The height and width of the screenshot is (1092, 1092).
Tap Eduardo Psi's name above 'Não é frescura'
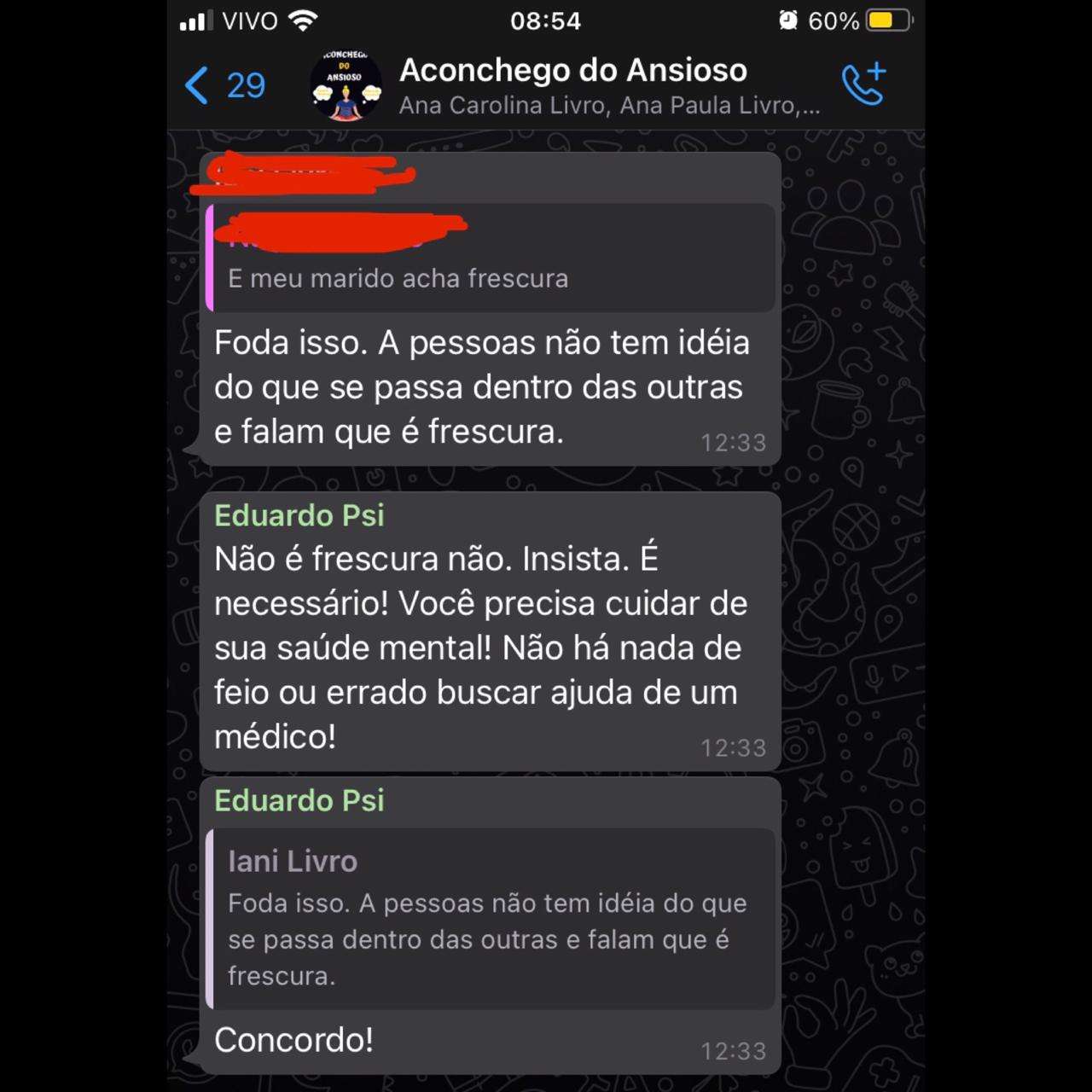[299, 515]
